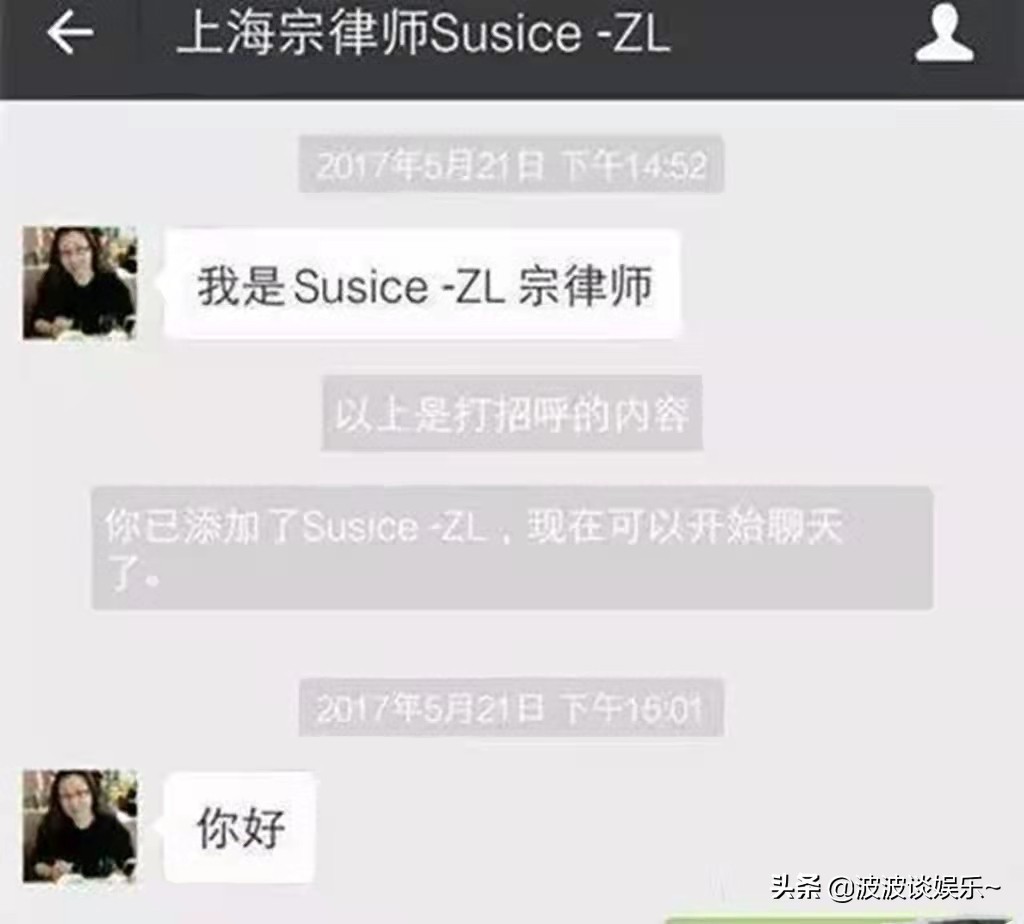Go back using the top-left arrow
Screen dimensions: 1024x924
pos(70,35)
